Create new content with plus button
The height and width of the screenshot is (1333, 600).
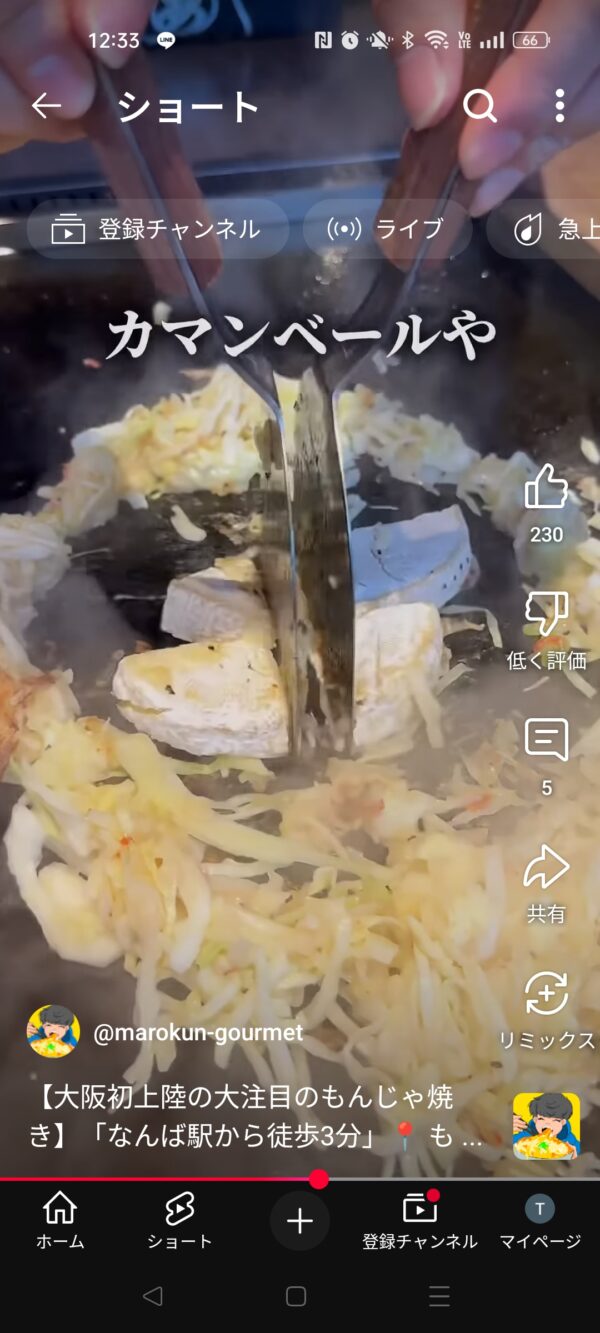pyautogui.click(x=300, y=1221)
